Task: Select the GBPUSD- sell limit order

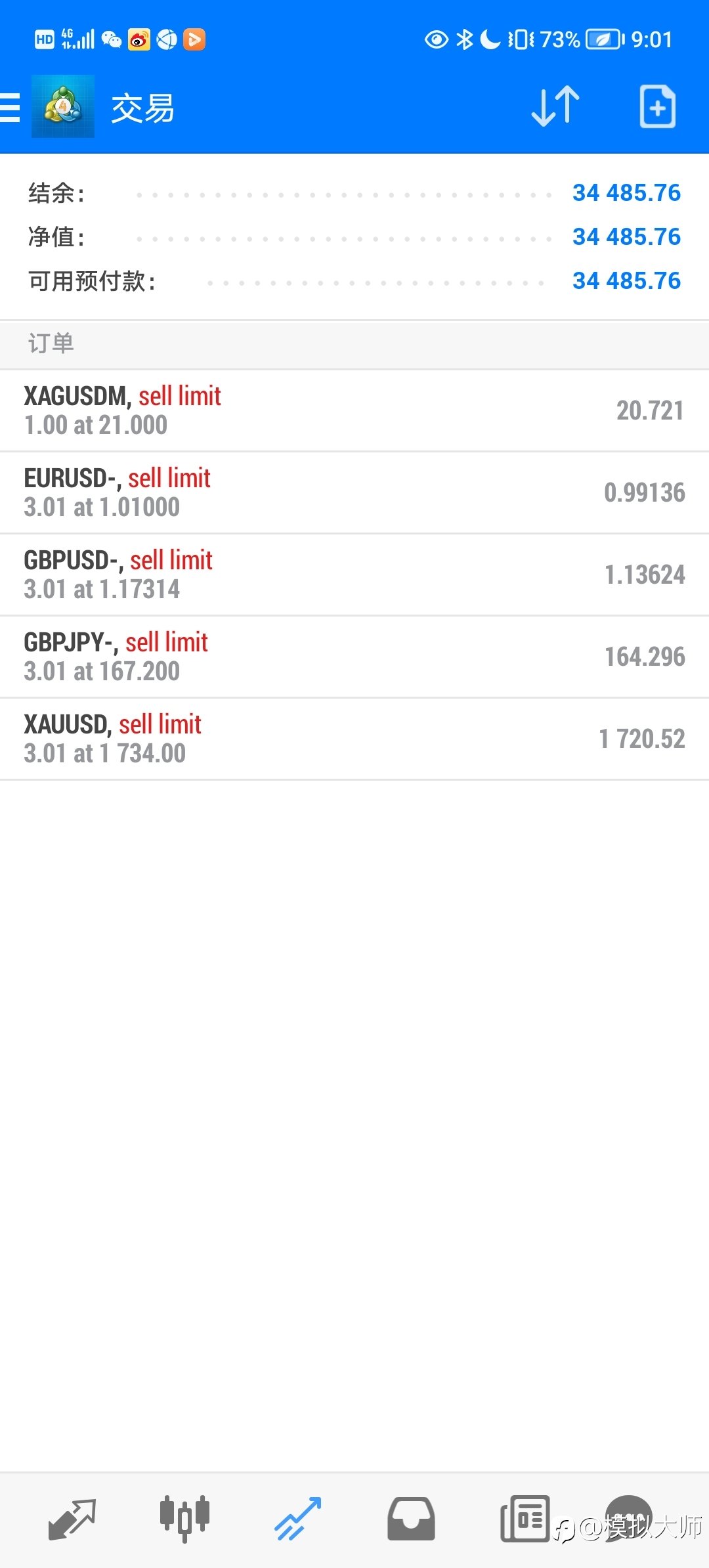Action: tap(354, 575)
